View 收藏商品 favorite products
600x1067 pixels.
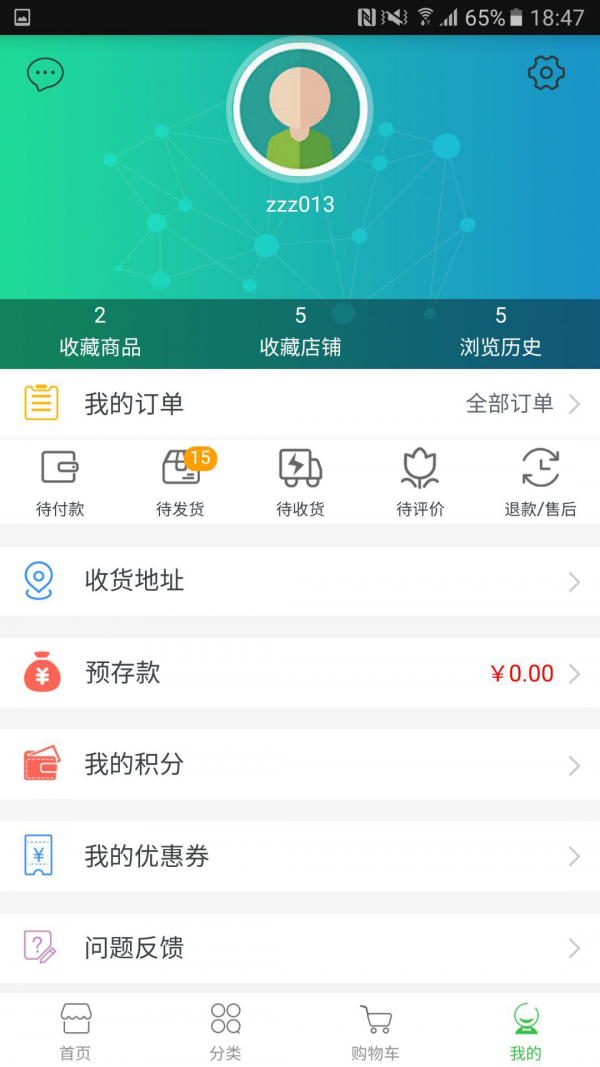(x=100, y=333)
